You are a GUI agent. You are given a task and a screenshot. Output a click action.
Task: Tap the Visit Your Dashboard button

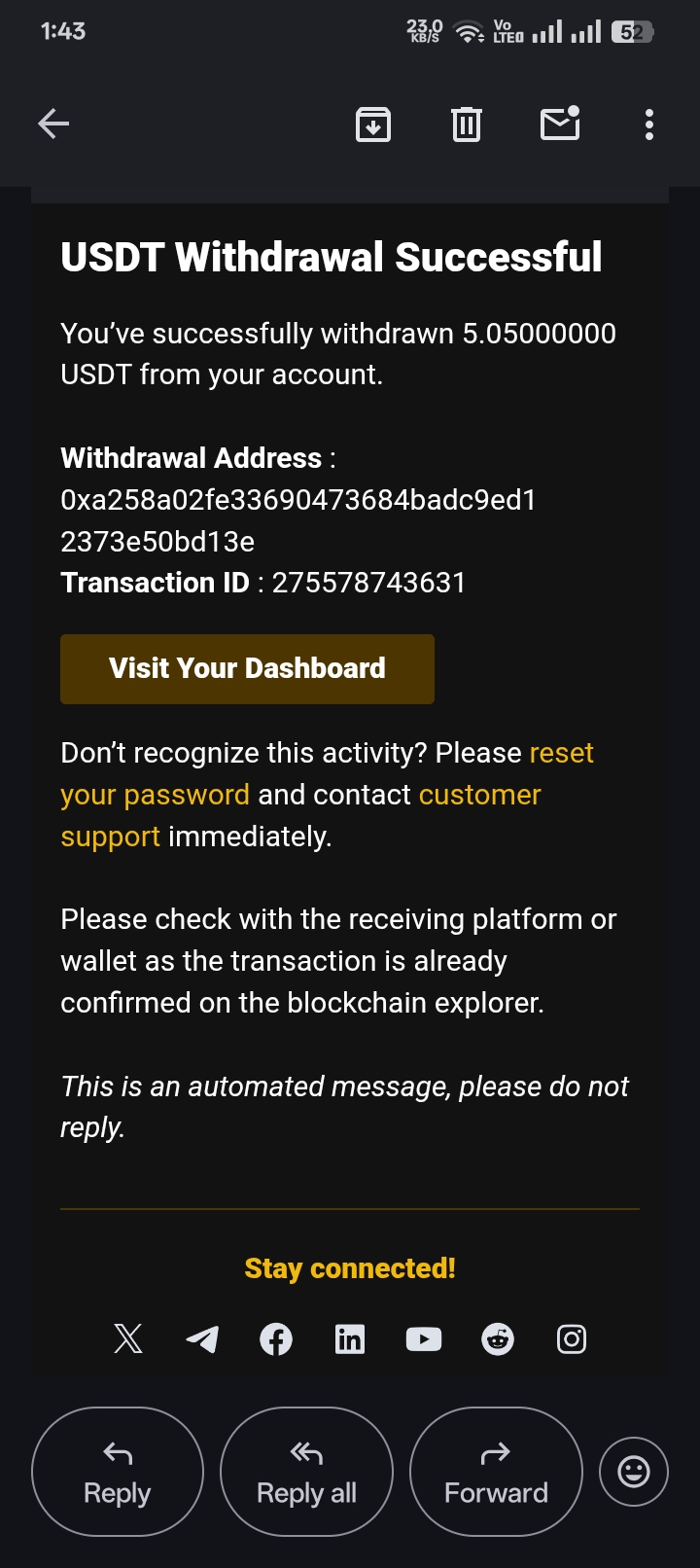coord(247,669)
